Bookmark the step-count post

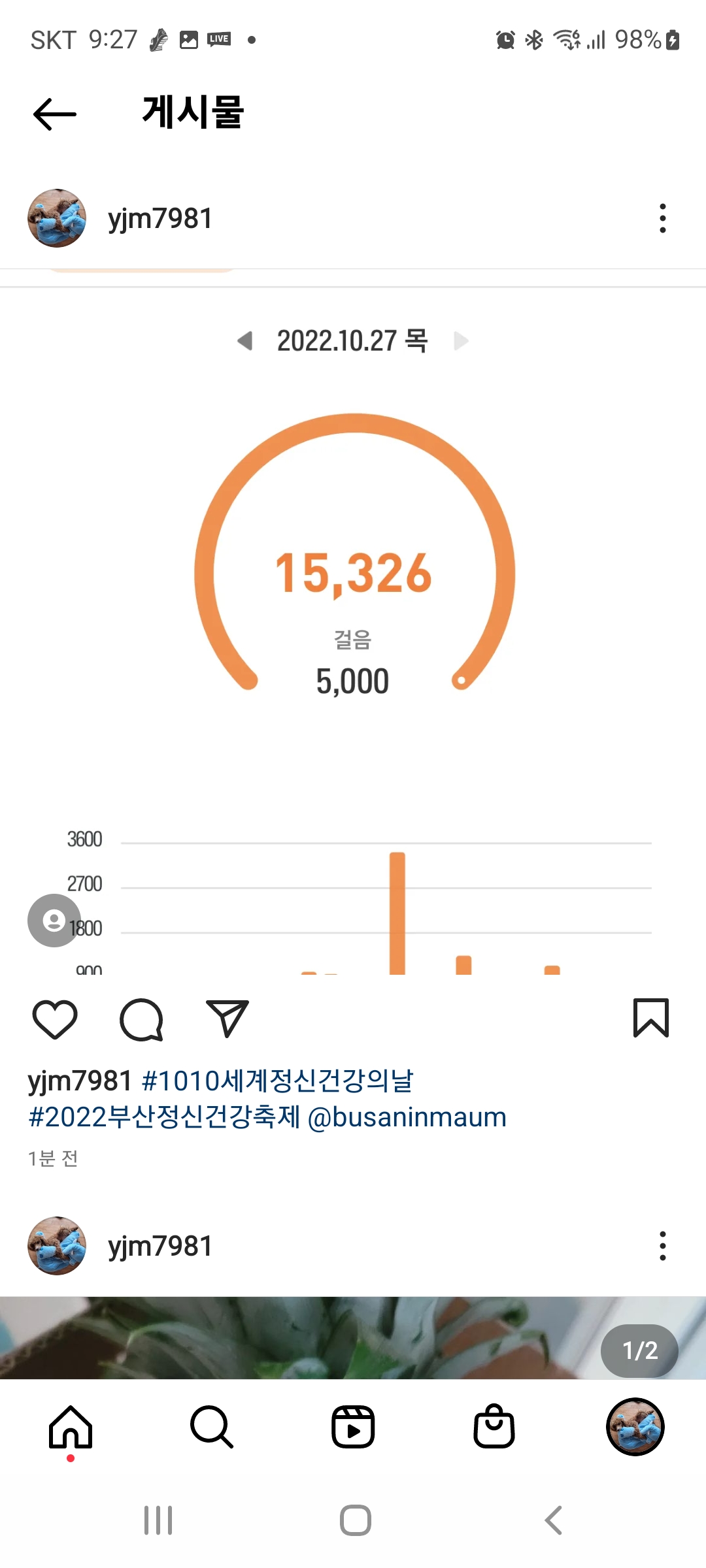click(650, 1018)
